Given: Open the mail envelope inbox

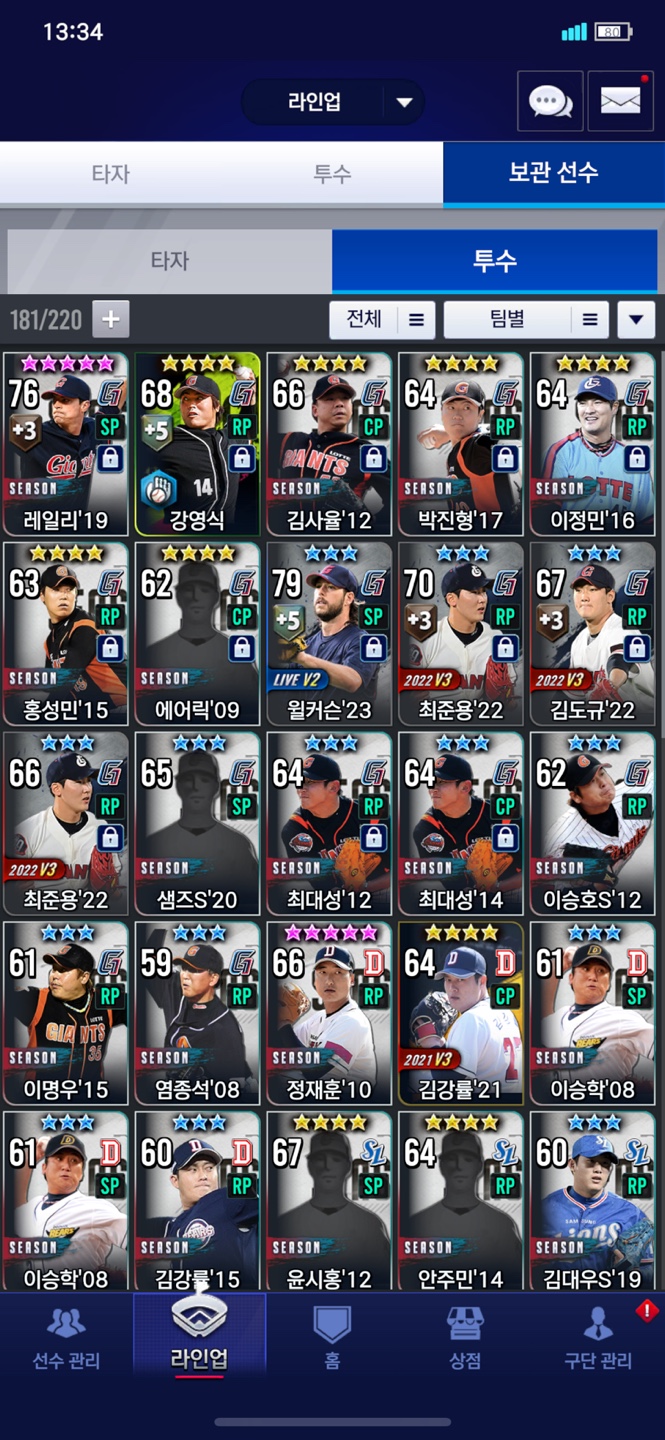Looking at the screenshot, I should (x=620, y=101).
